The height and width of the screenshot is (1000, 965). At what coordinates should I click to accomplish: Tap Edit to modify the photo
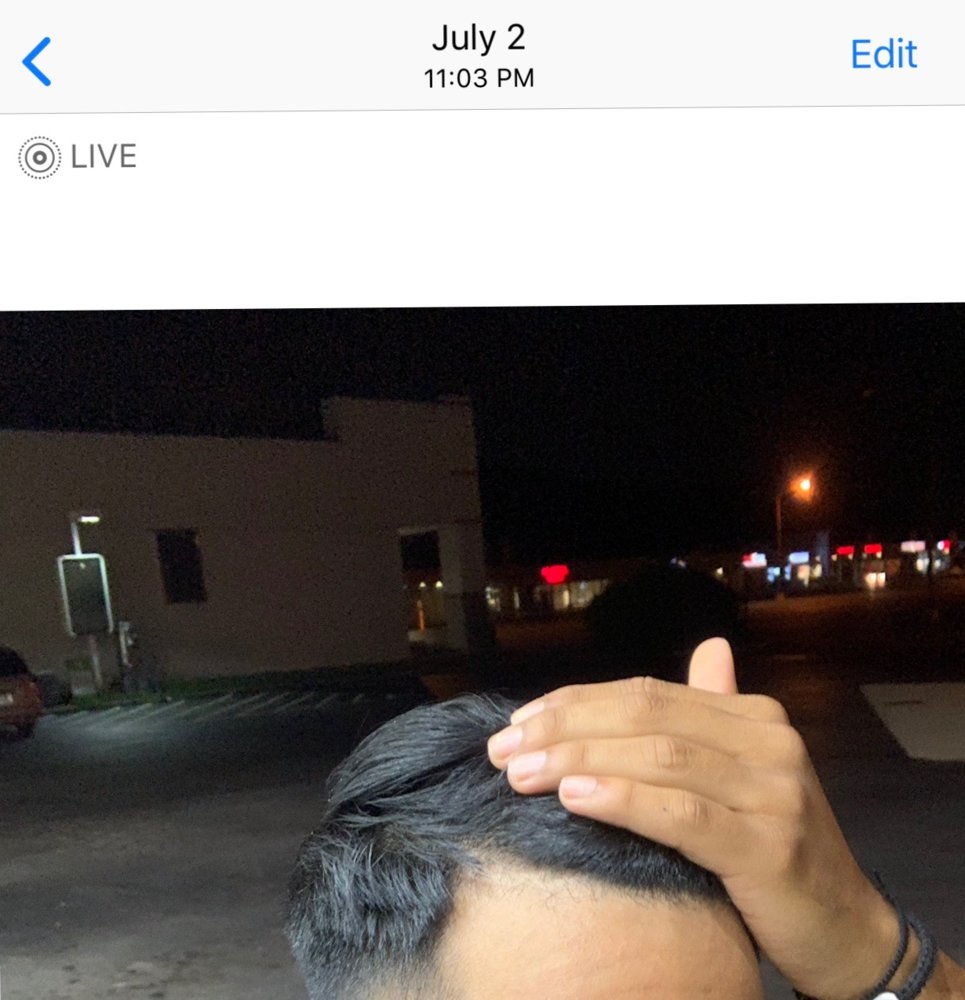(x=883, y=55)
